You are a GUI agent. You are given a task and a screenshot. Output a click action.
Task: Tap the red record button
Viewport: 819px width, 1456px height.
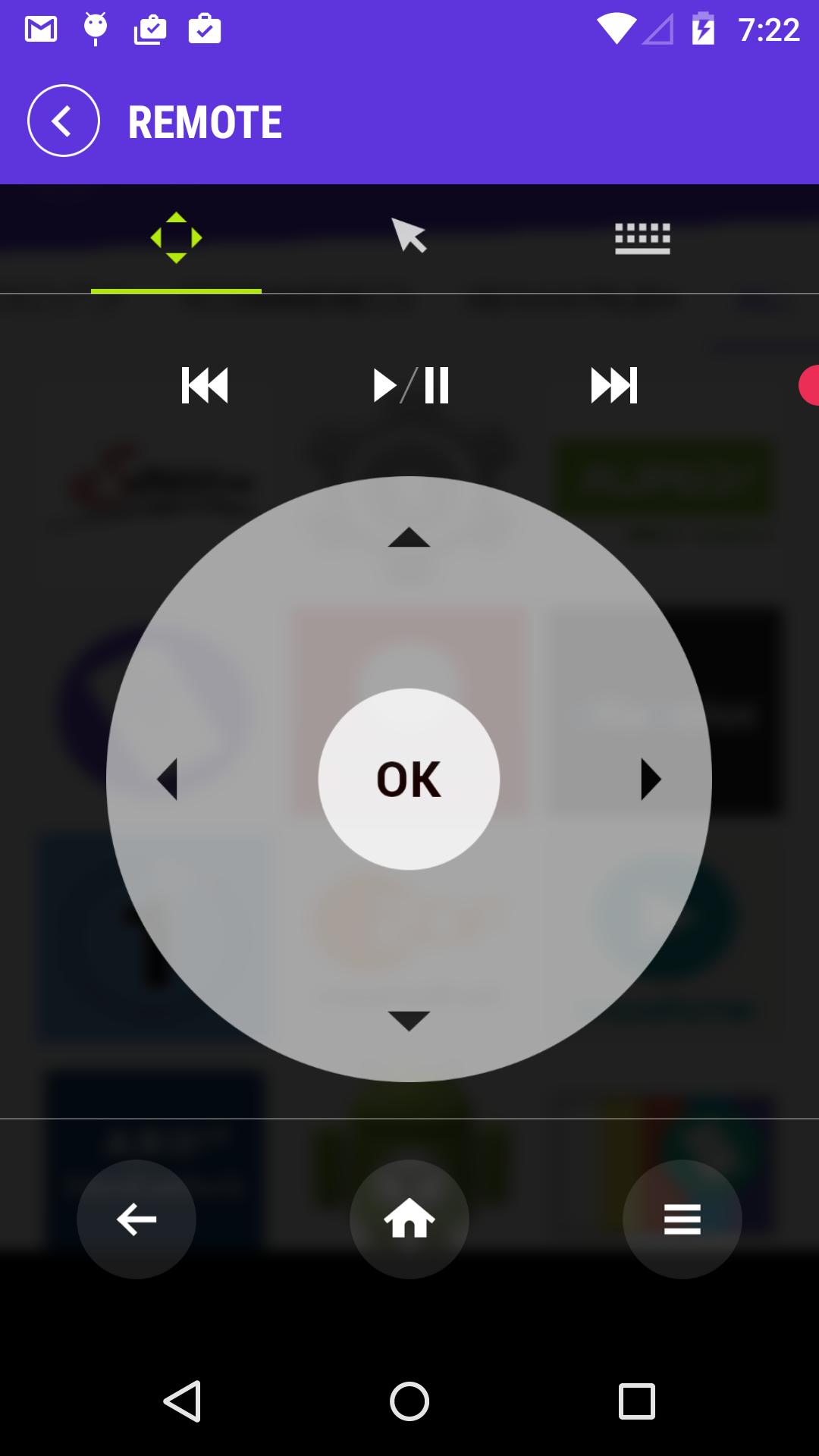[808, 385]
